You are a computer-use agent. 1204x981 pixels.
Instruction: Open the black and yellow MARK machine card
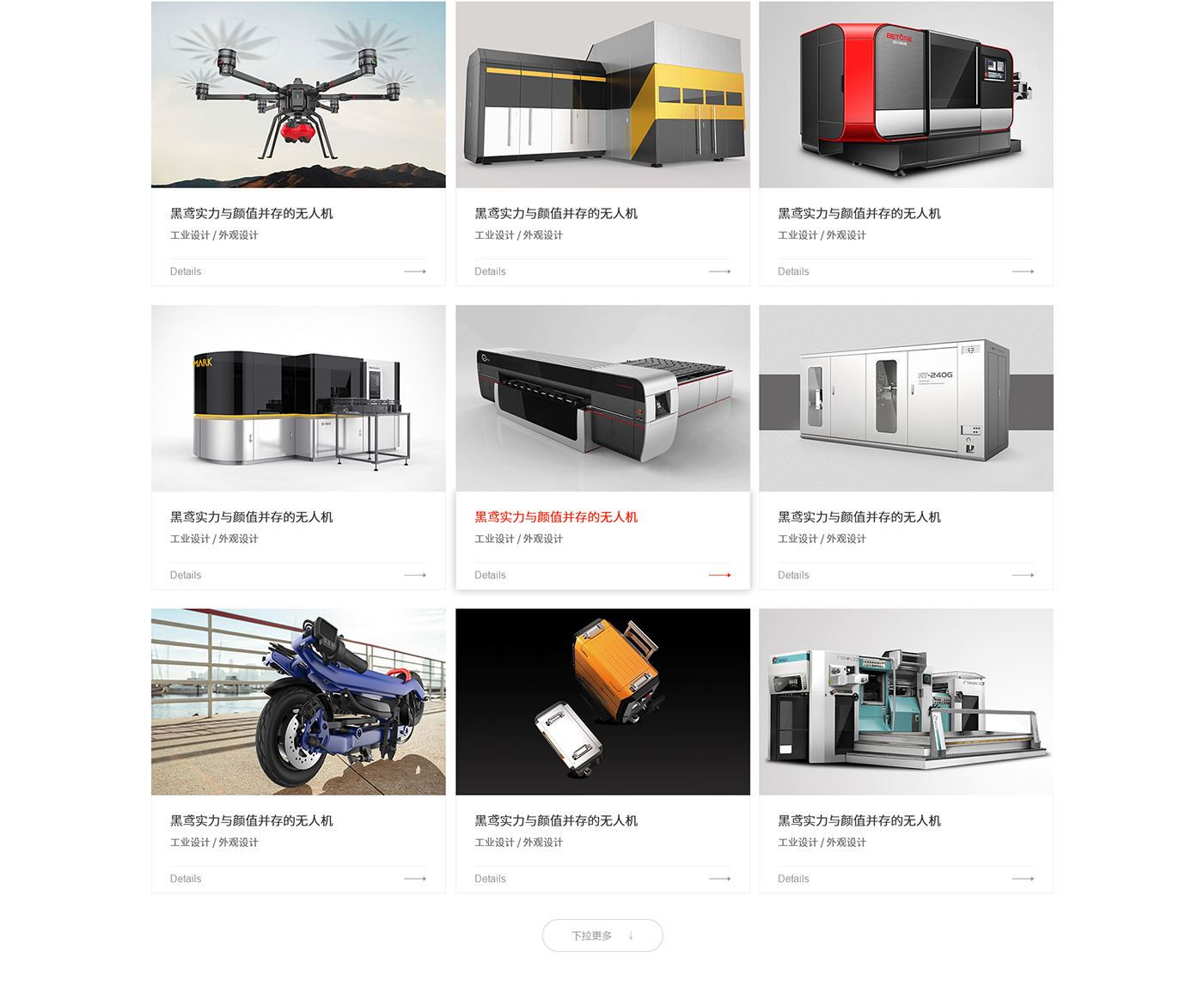[x=298, y=399]
